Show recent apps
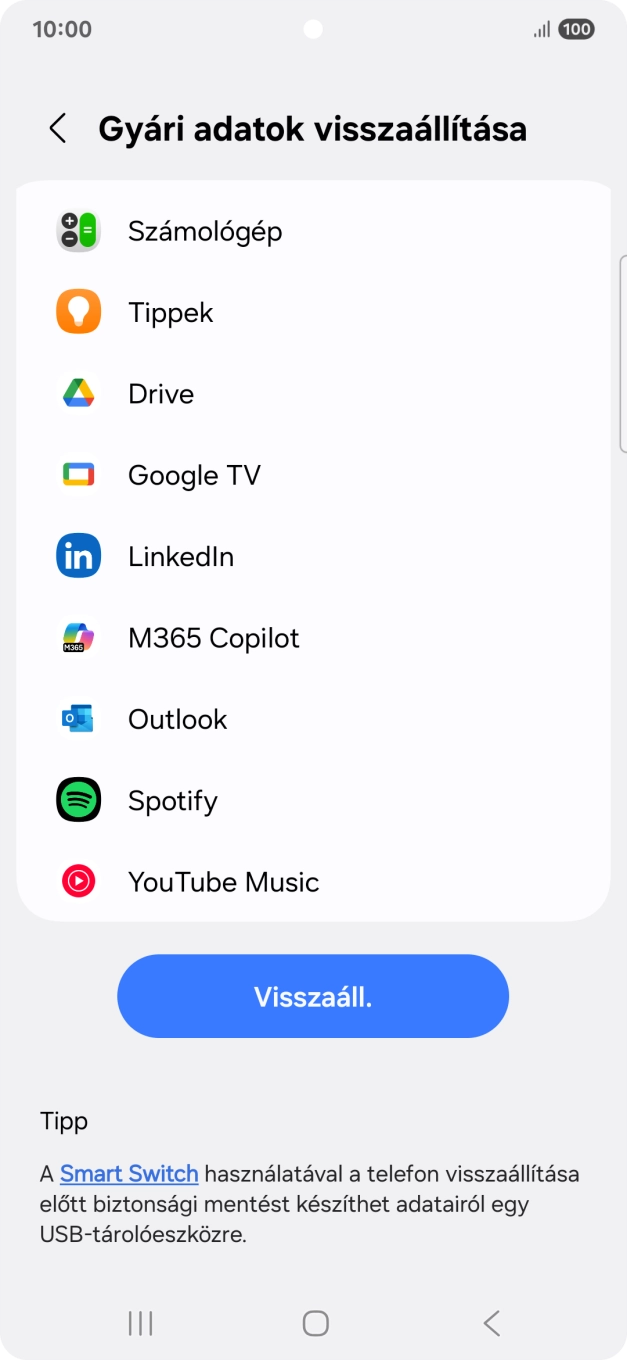 pyautogui.click(x=140, y=1323)
